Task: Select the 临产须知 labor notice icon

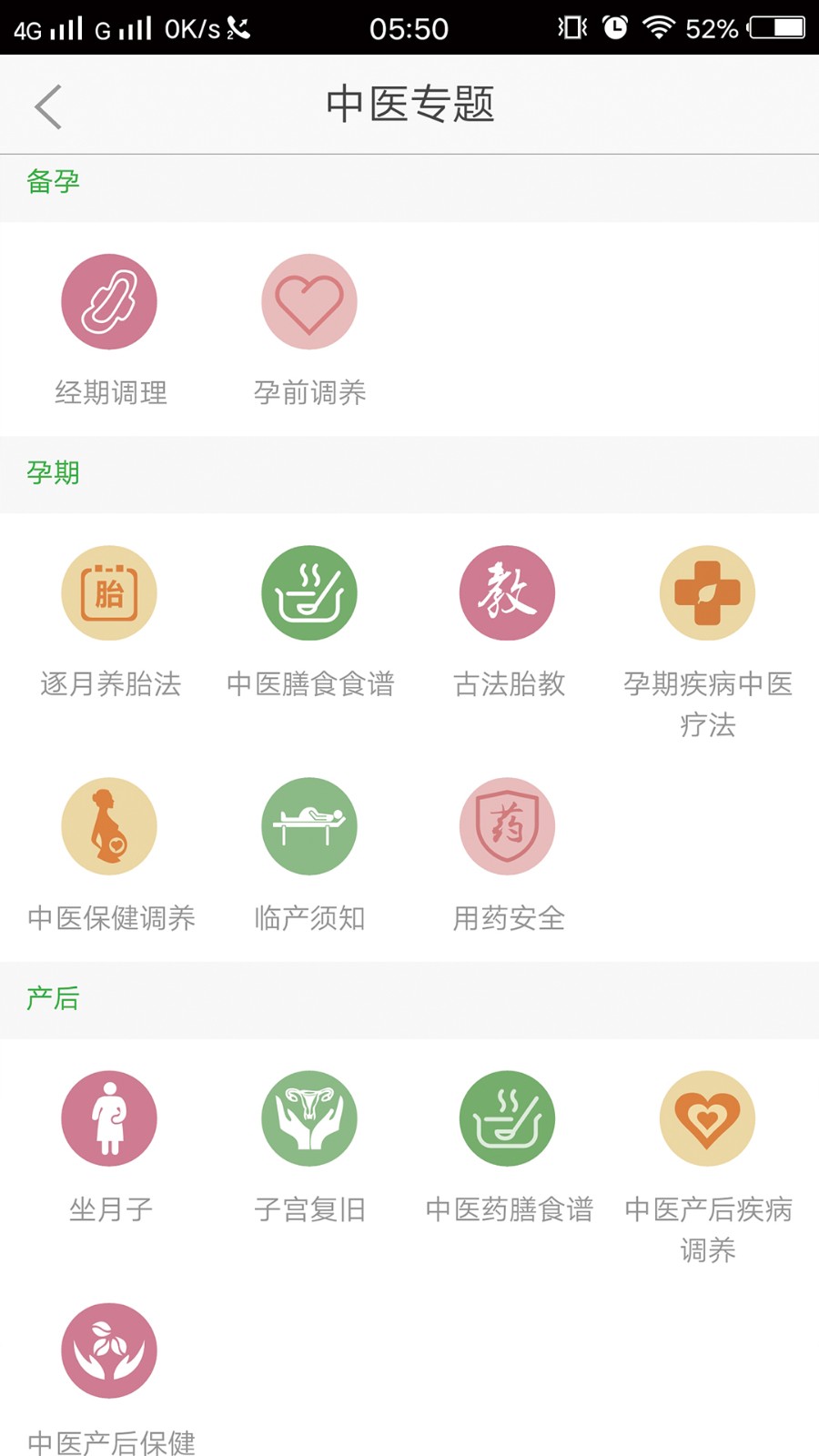Action: click(308, 826)
